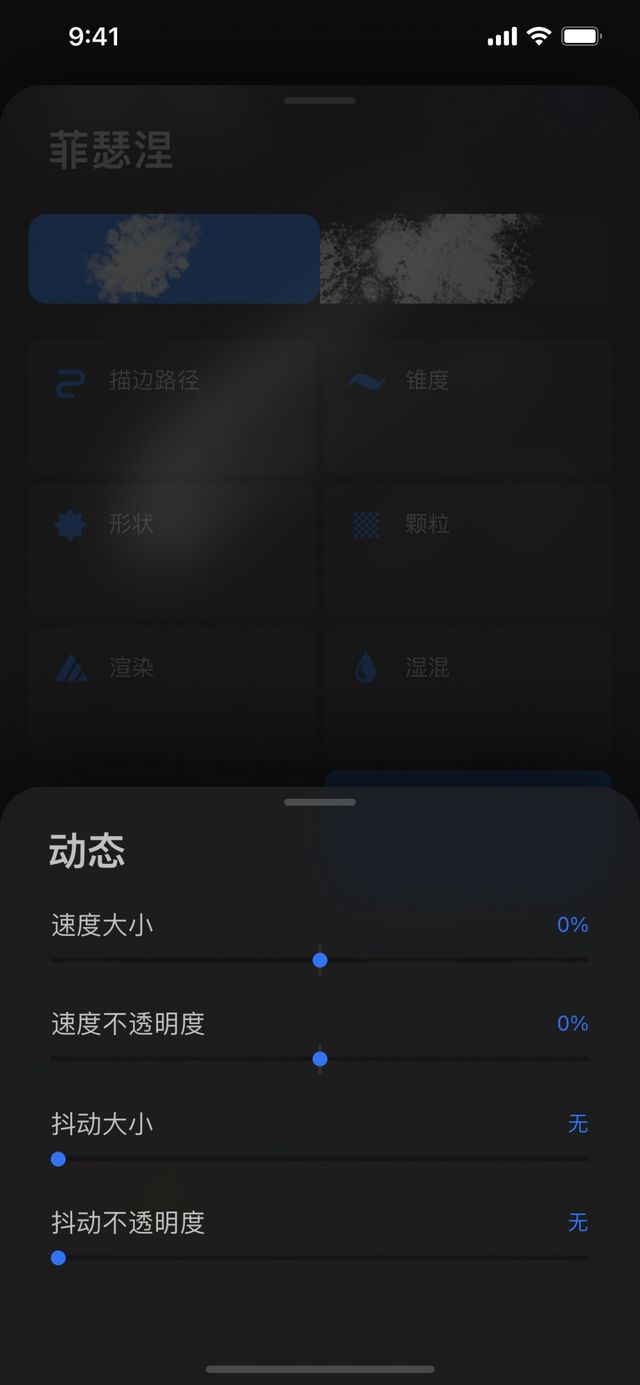Tap the 速度大小 slider track
640x1385 pixels.
pyautogui.click(x=320, y=960)
